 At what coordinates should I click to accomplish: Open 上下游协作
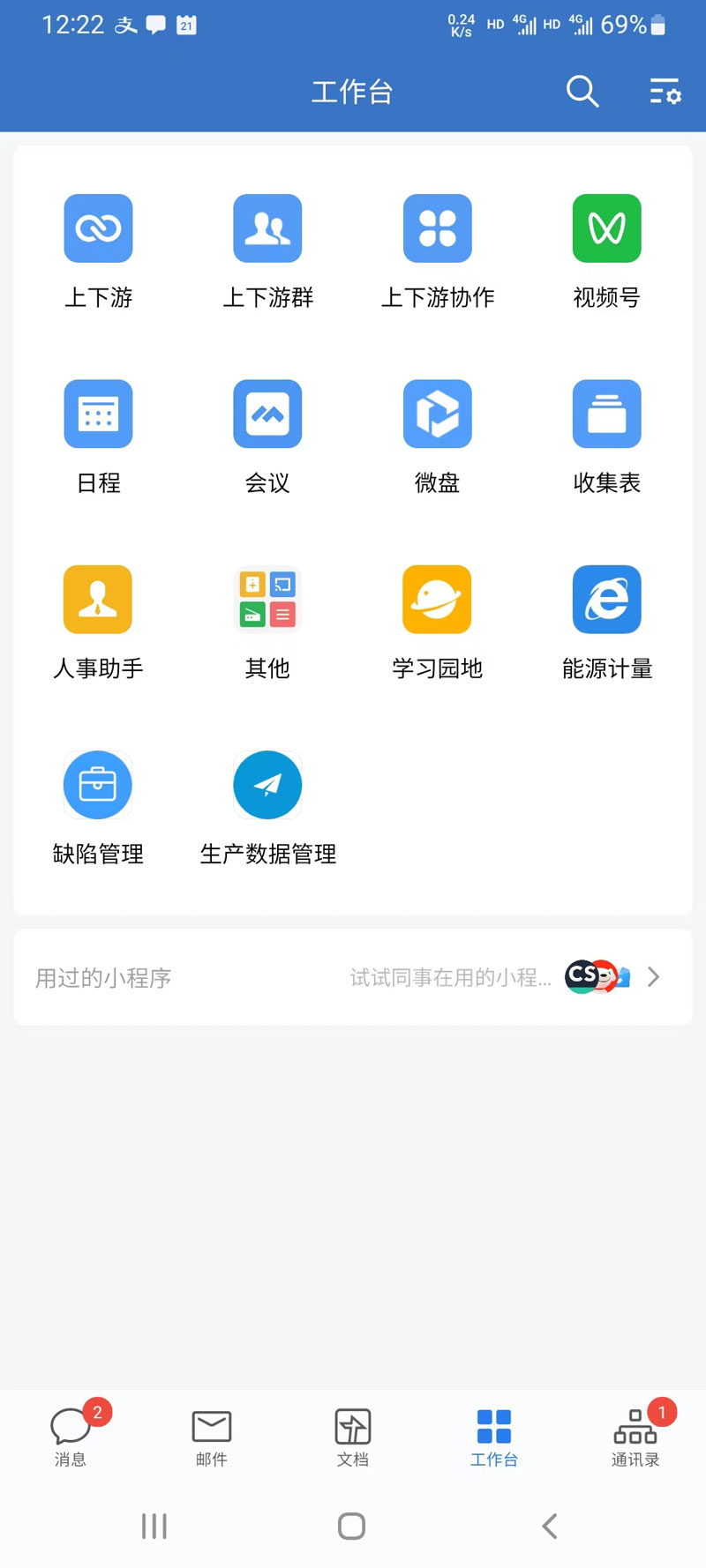437,229
